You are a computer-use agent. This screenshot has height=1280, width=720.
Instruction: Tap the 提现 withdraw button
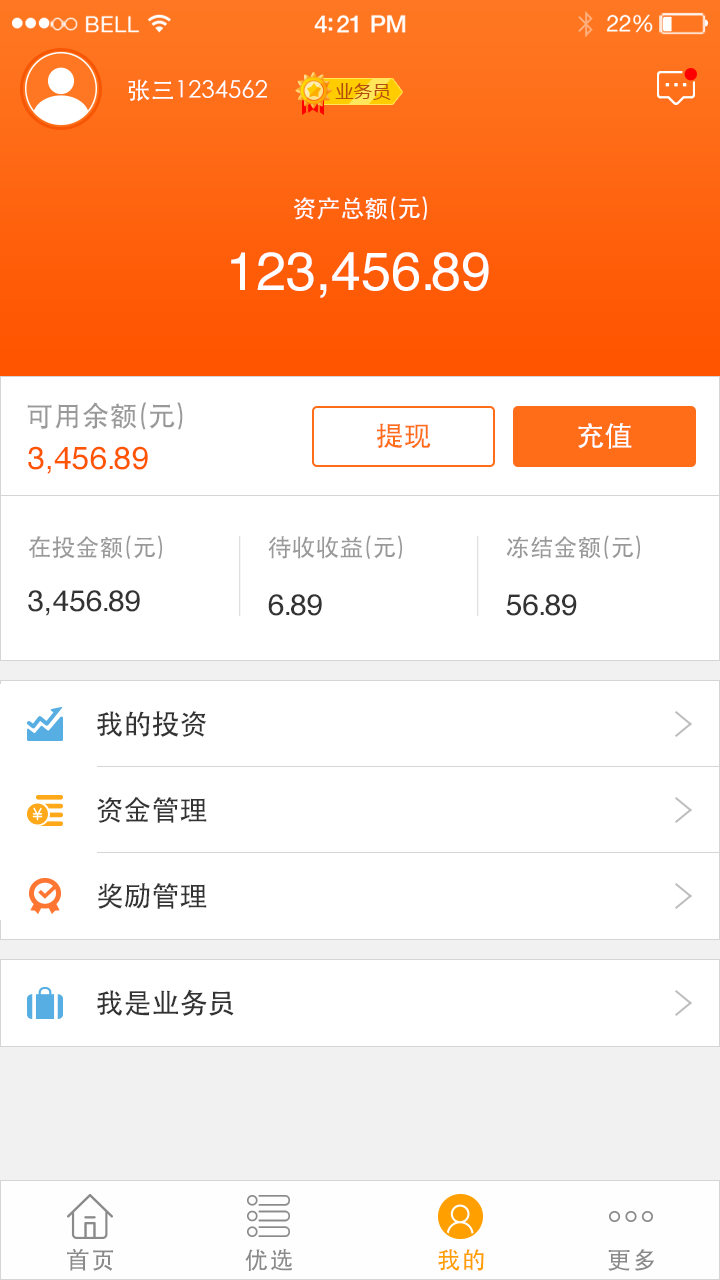(x=403, y=436)
